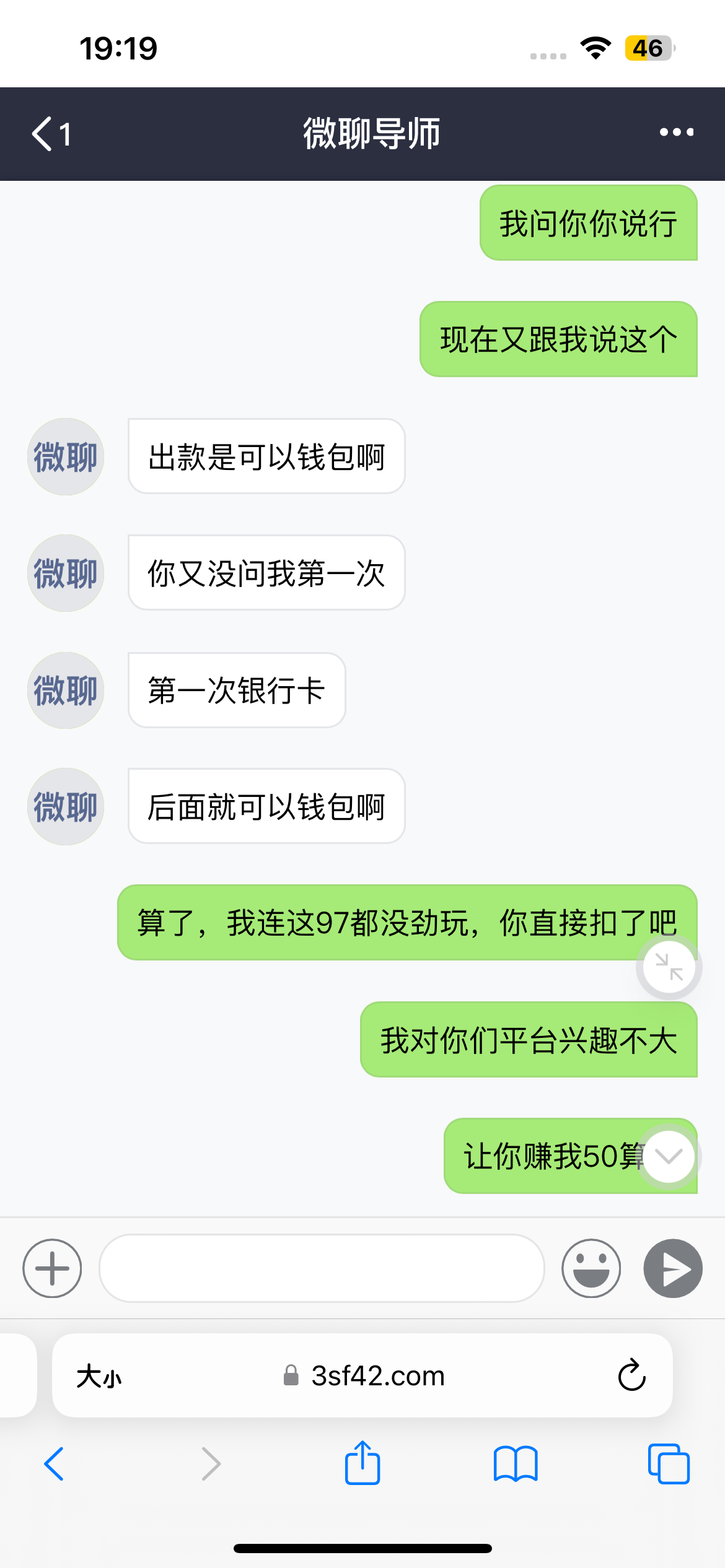Tap the 微聊导师 chat title

371,133
